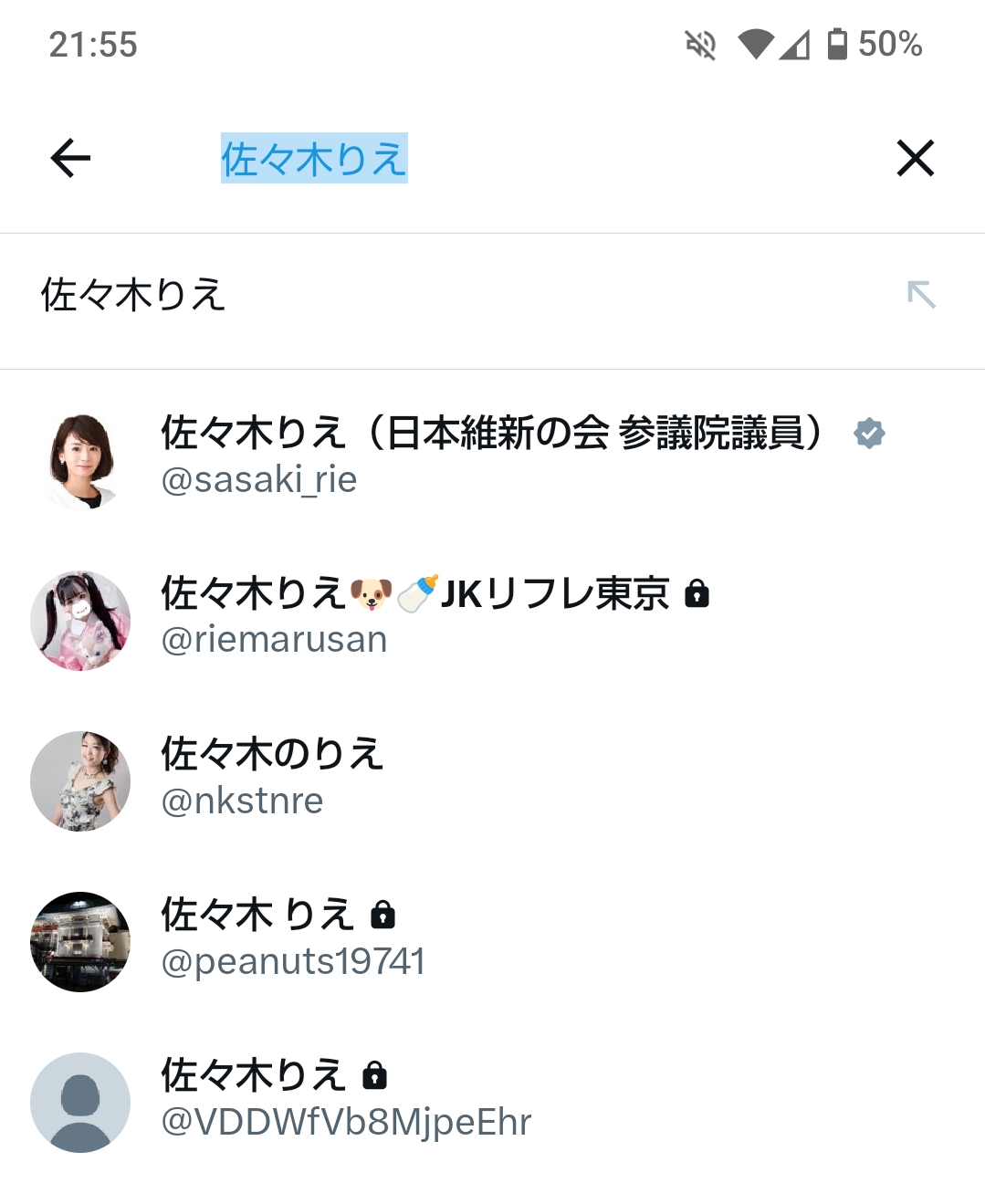Insert the suggestion using the arrow icon
This screenshot has width=985, height=1204.
(x=921, y=295)
